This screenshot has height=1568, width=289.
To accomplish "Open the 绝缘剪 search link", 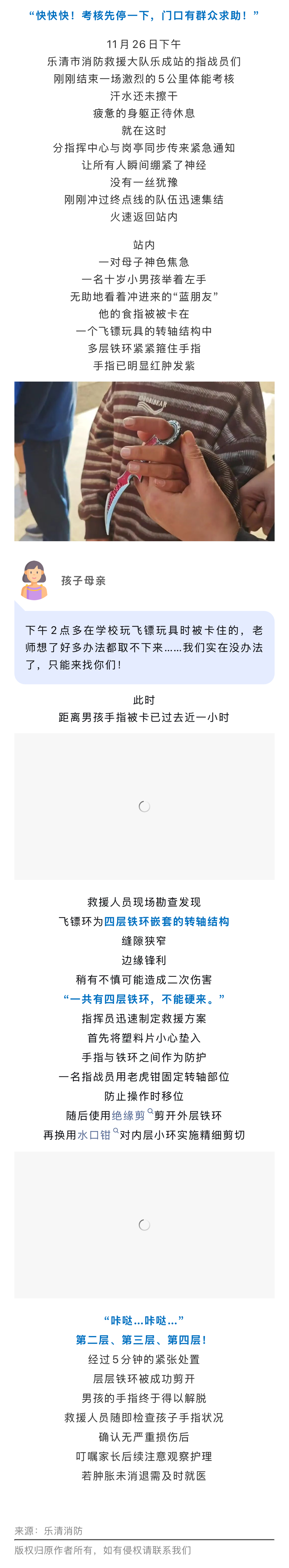I will (x=128, y=1115).
